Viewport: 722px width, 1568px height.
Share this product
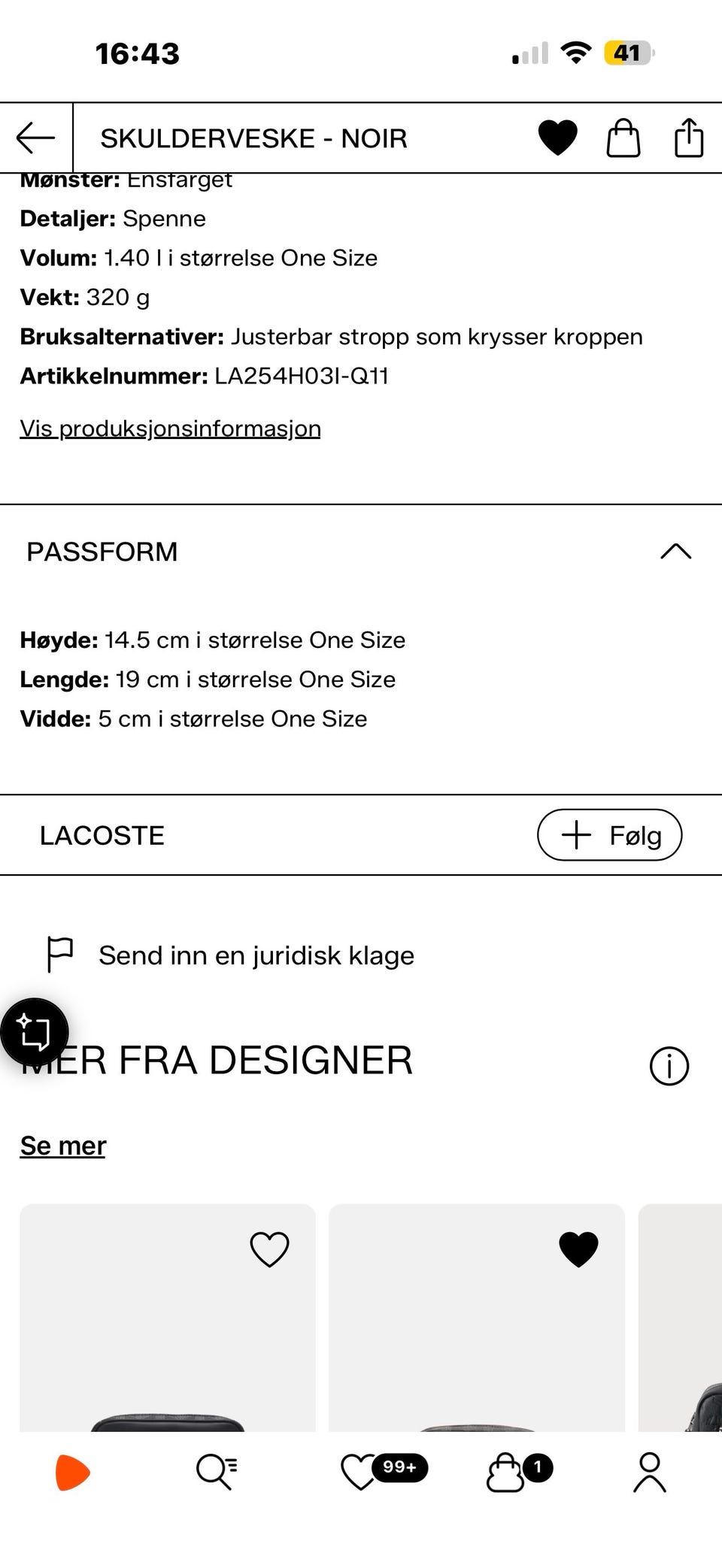689,138
